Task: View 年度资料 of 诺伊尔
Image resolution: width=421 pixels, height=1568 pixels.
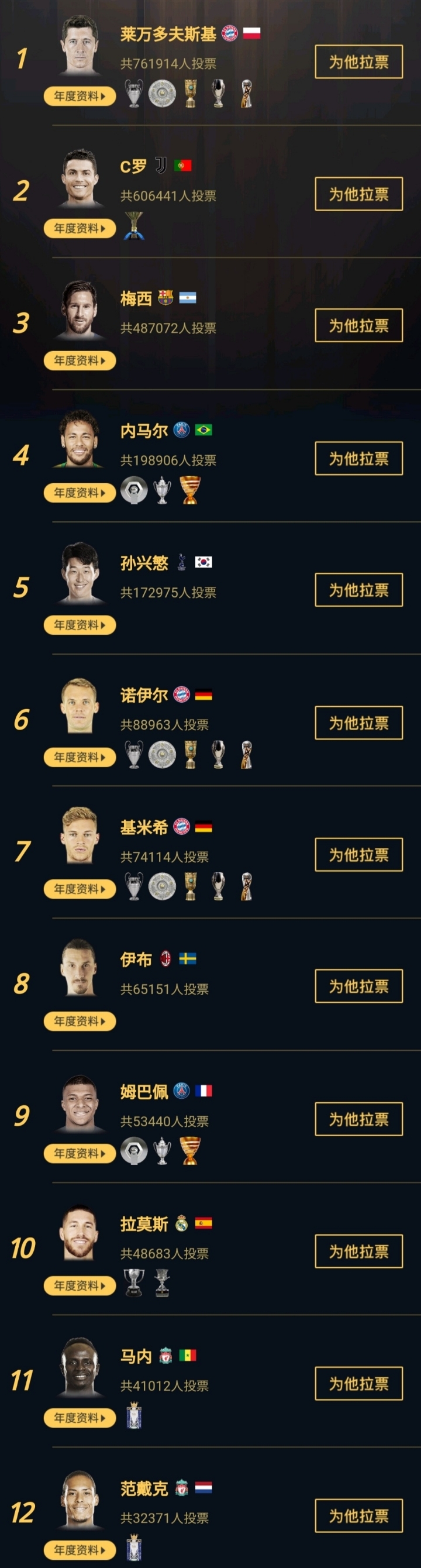Action: pos(80,757)
